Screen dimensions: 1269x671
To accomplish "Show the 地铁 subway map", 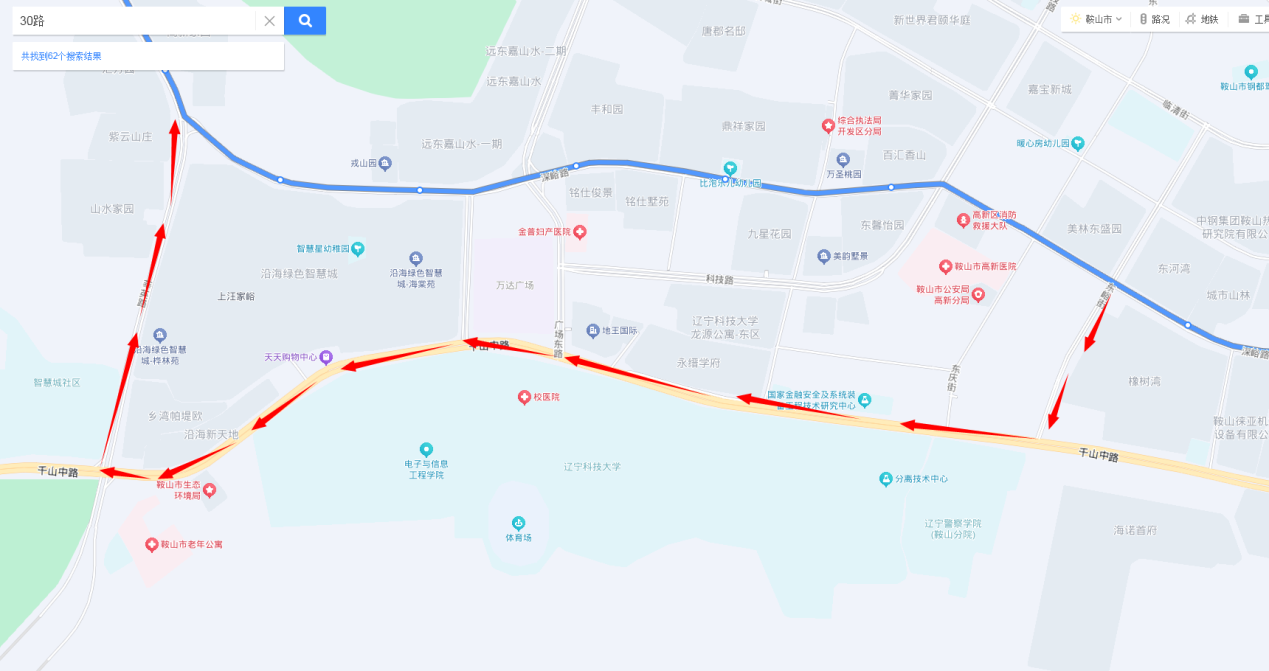I will click(x=1202, y=19).
